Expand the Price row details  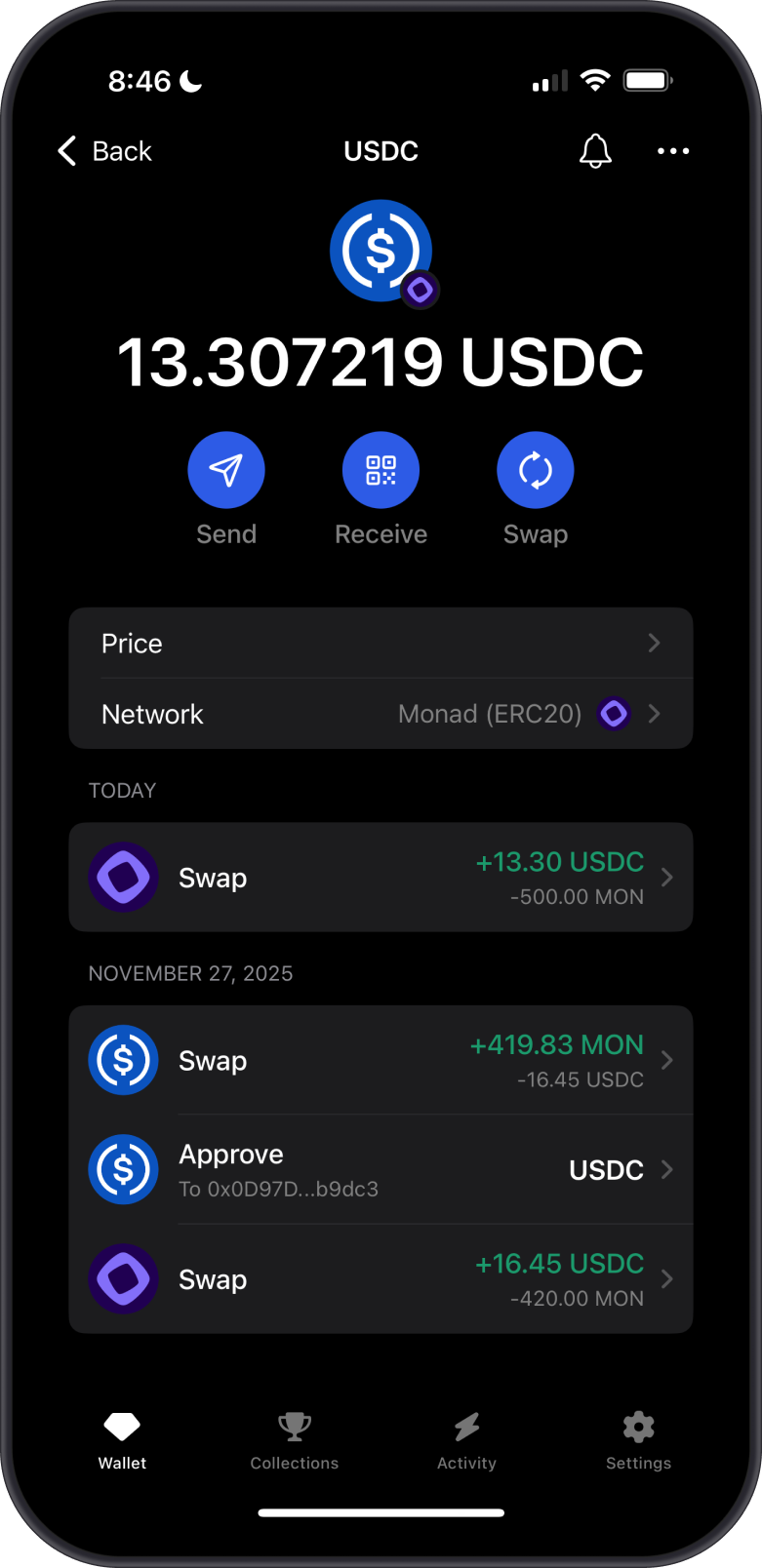381,643
